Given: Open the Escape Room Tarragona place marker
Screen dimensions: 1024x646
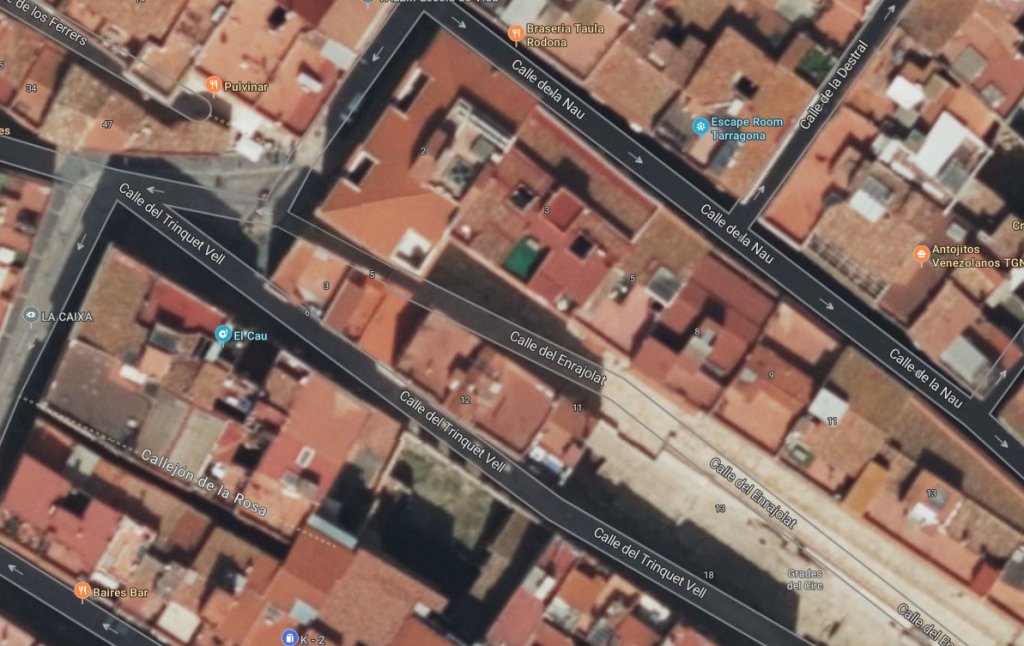Looking at the screenshot, I should (x=700, y=127).
